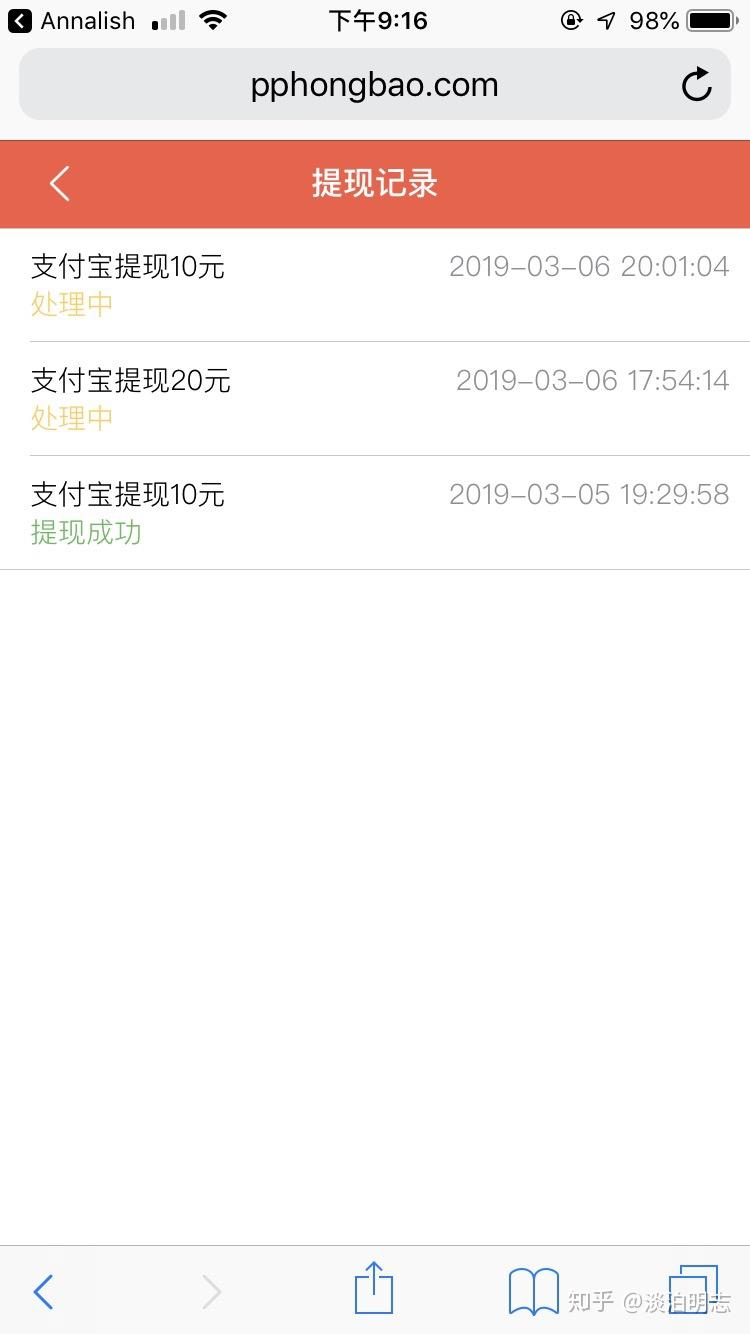Tap the orientation lock icon in status bar
This screenshot has height=1334, width=750.
pos(570,20)
